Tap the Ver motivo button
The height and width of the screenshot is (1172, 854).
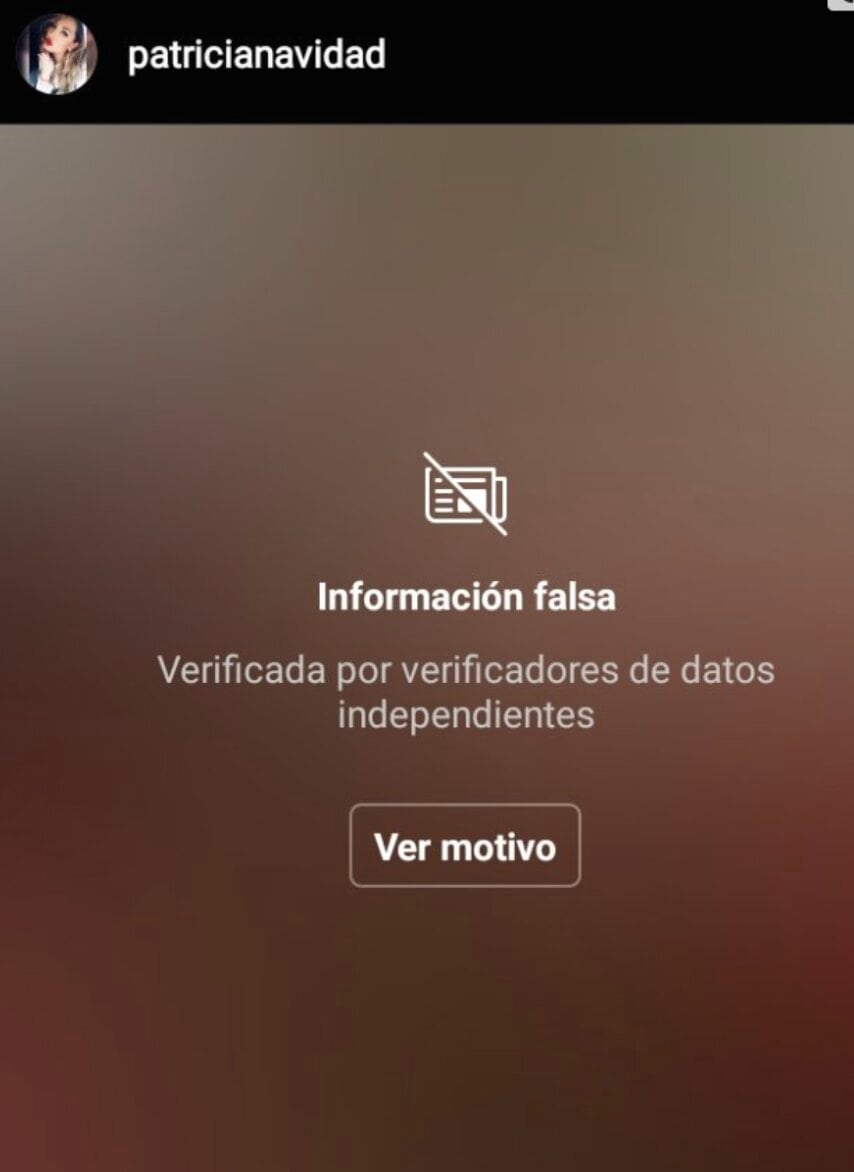464,846
